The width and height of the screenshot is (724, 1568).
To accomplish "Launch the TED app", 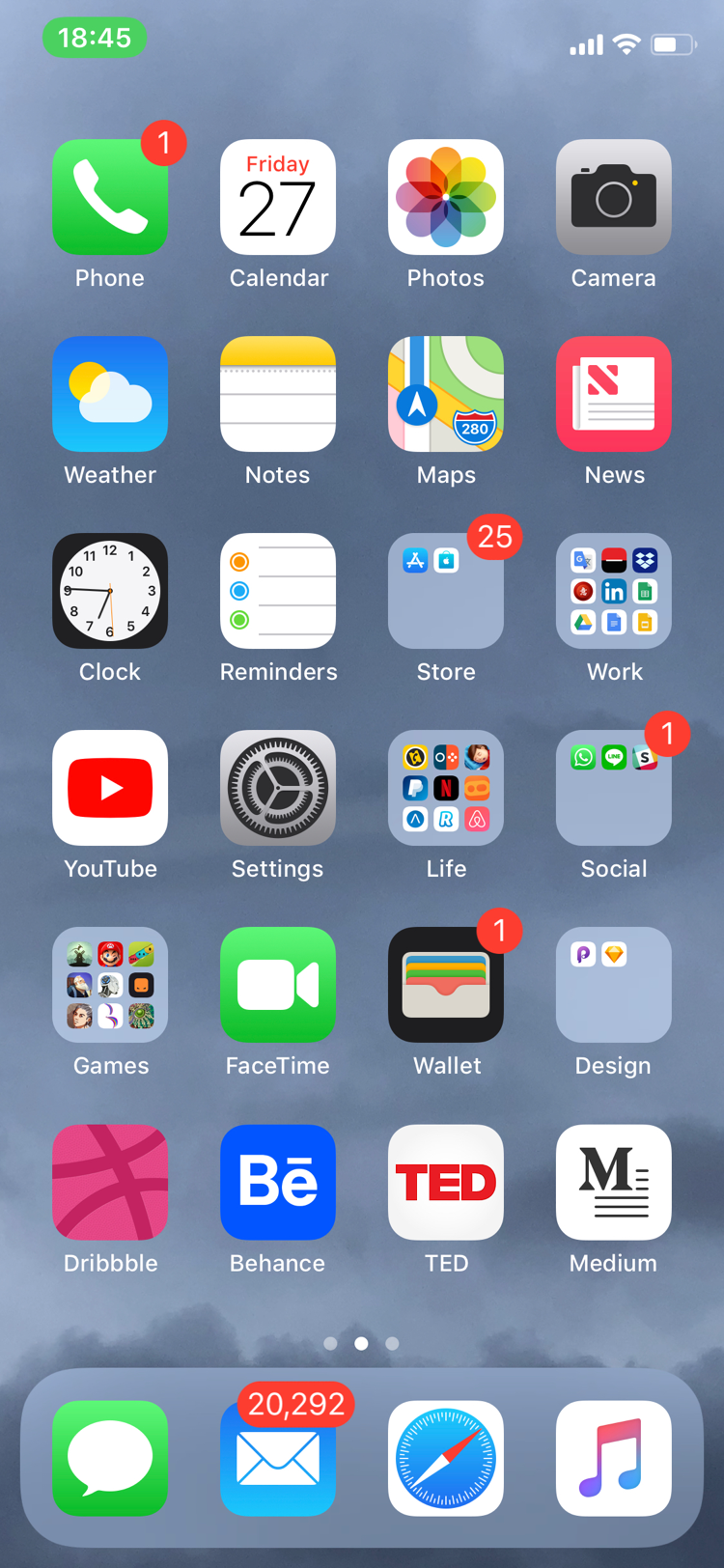I will pos(445,1182).
